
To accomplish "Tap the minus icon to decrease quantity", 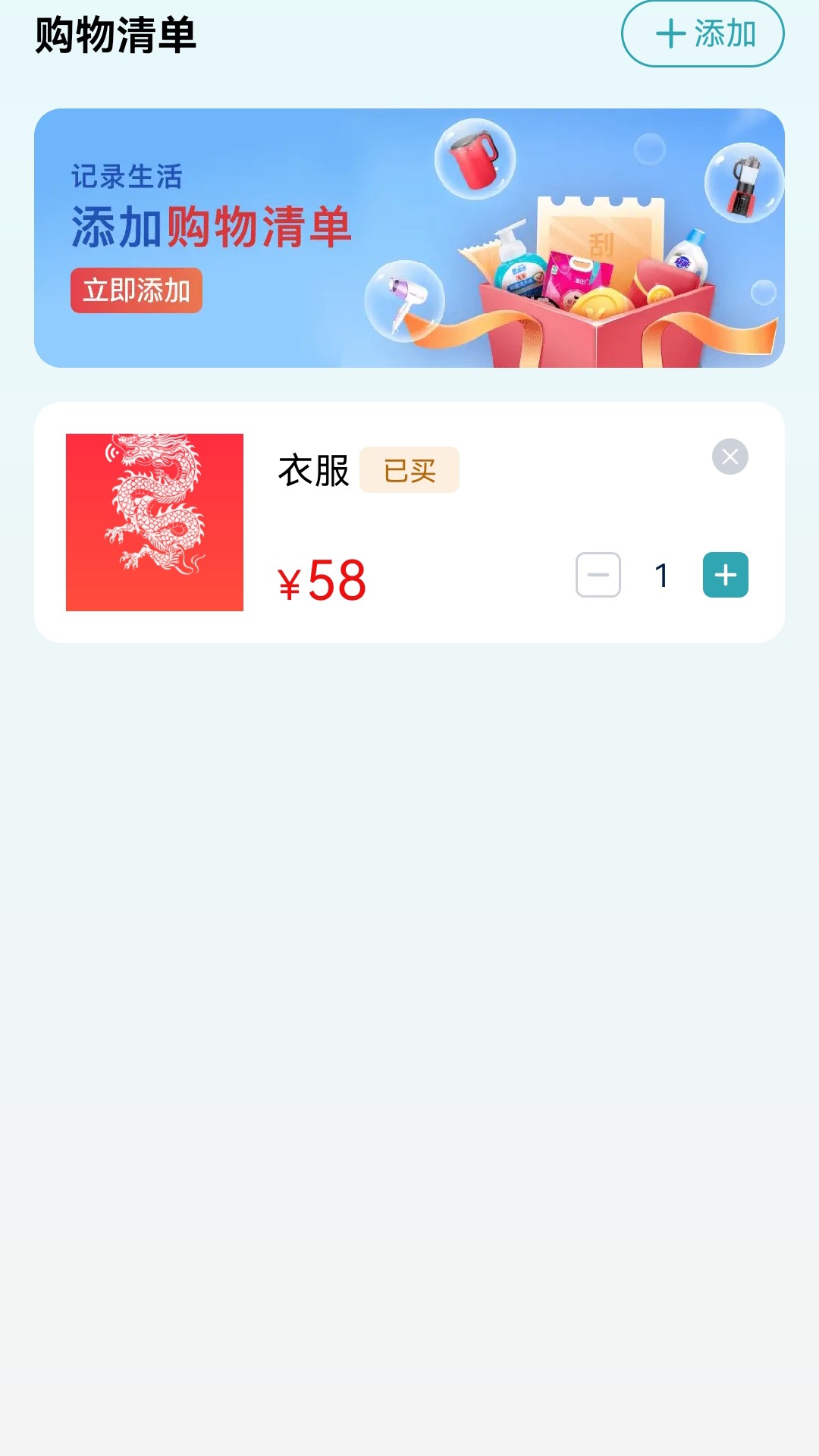I will click(598, 575).
